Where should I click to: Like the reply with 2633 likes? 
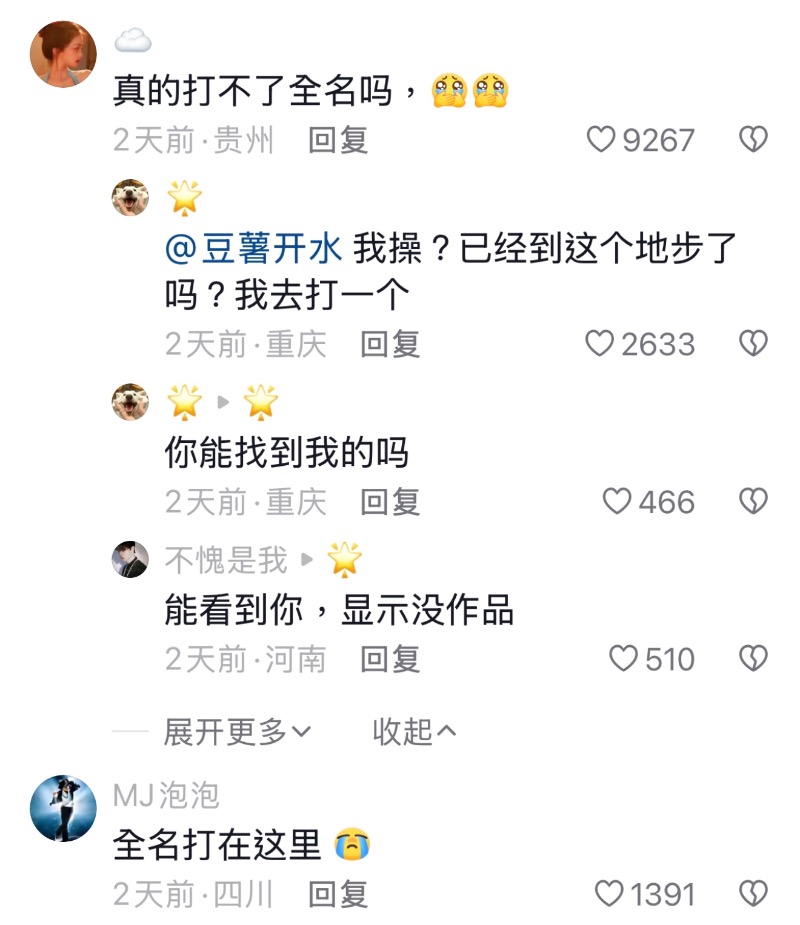[600, 344]
